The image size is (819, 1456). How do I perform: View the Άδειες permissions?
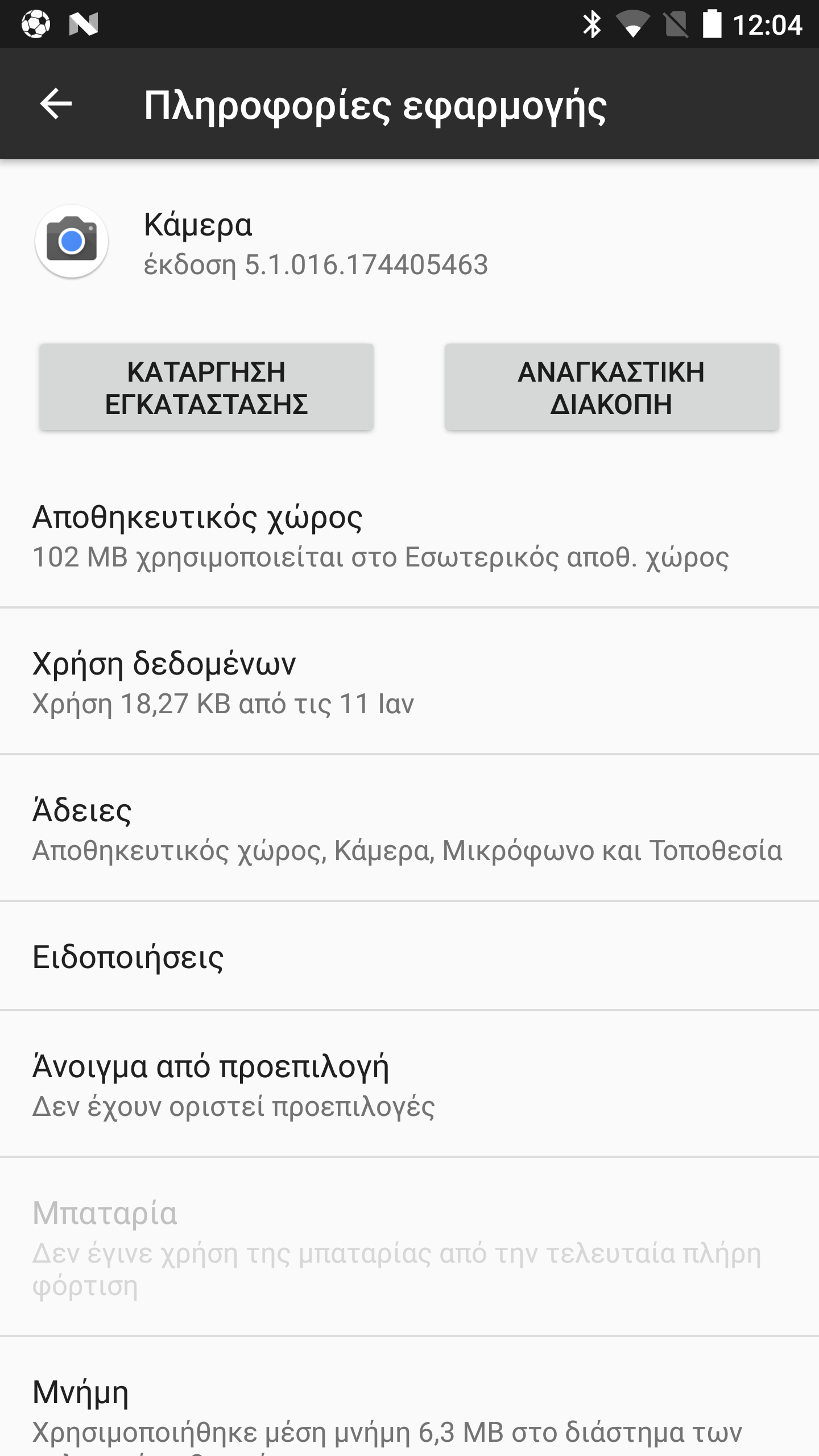pyautogui.click(x=409, y=829)
